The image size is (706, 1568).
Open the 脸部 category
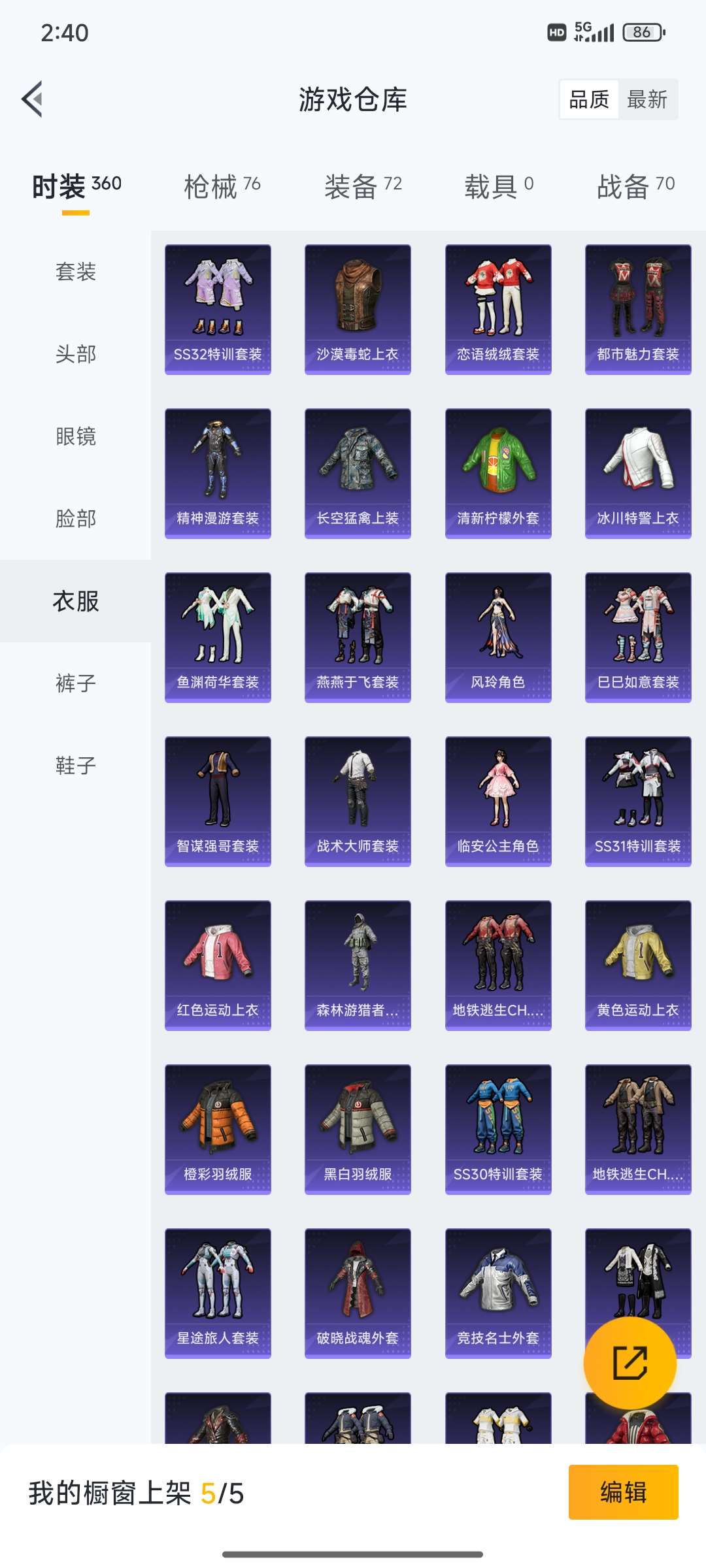point(76,519)
